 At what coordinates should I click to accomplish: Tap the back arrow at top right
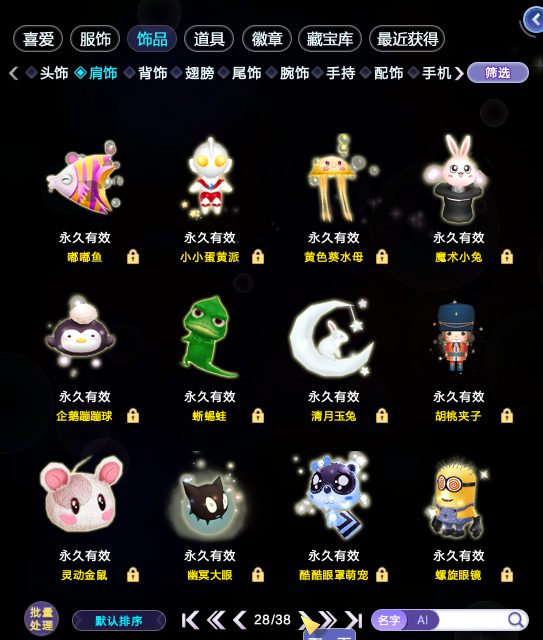[534, 20]
